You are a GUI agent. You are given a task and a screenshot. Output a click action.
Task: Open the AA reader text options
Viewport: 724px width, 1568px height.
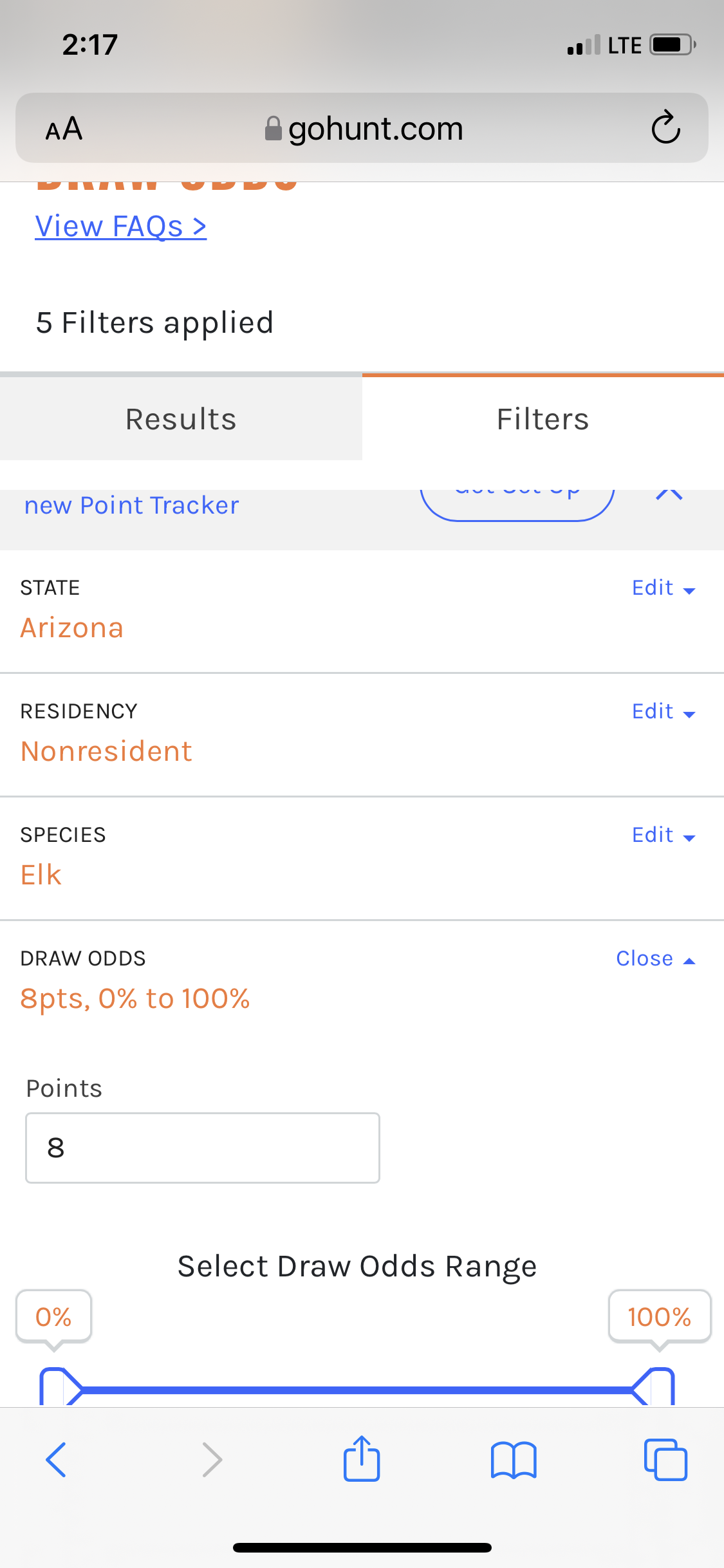tap(64, 128)
